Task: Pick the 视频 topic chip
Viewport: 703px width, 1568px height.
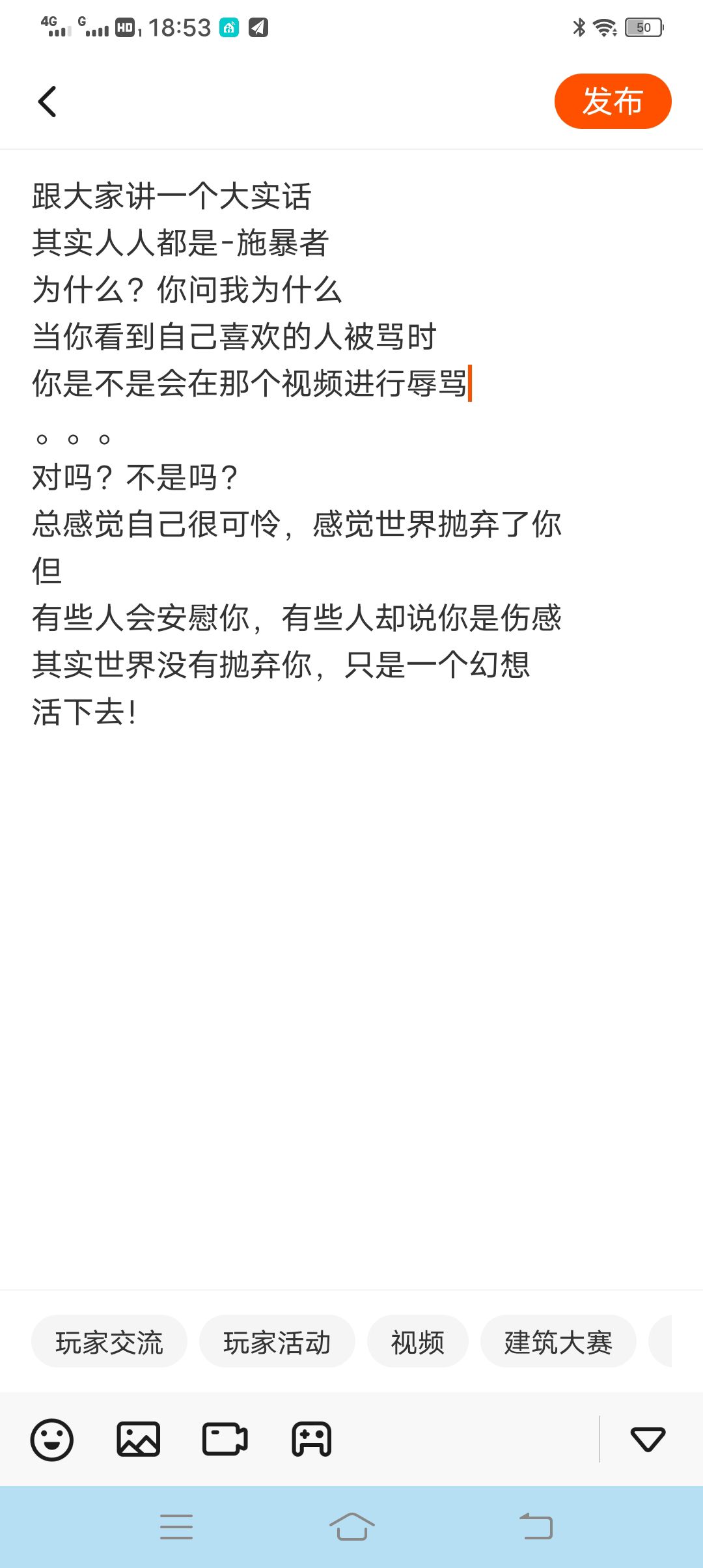Action: (x=418, y=1343)
